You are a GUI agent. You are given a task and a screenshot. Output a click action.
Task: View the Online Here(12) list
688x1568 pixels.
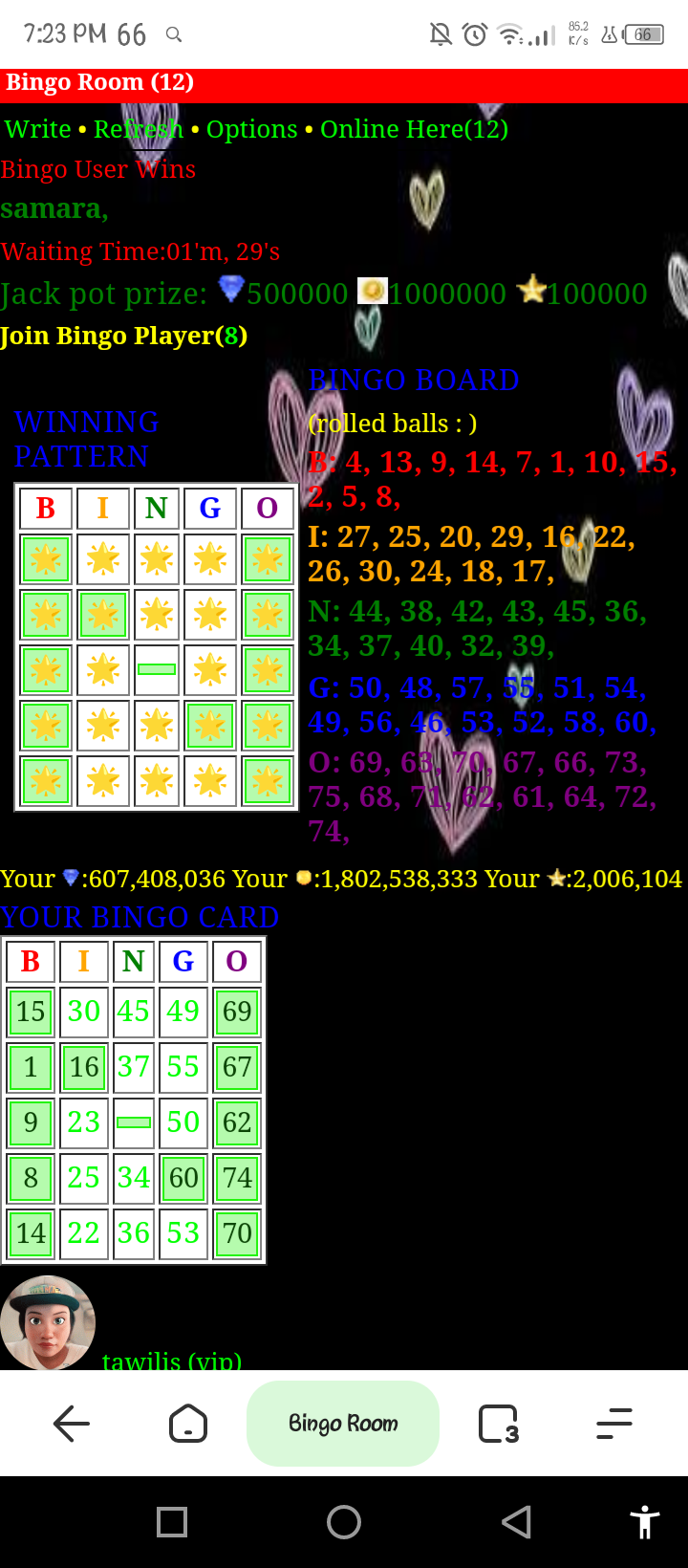[x=414, y=129]
